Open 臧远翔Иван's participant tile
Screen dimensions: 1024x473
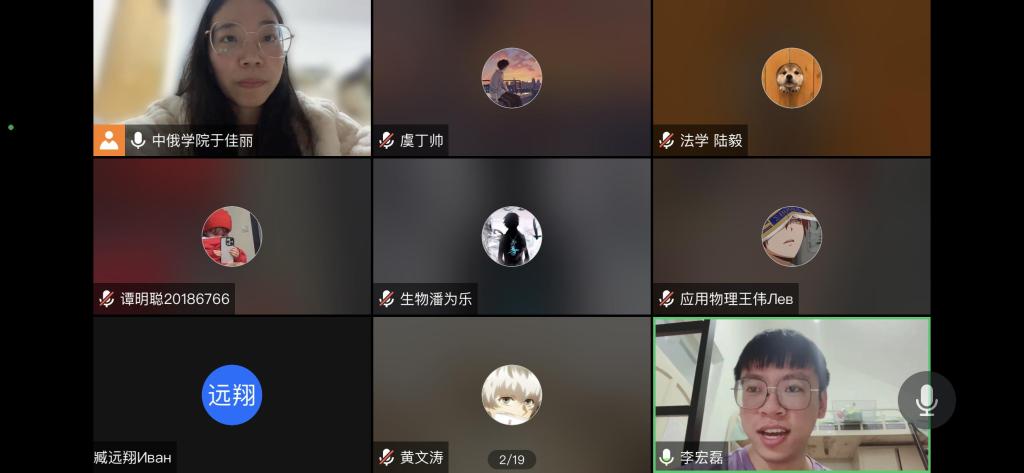(232, 395)
